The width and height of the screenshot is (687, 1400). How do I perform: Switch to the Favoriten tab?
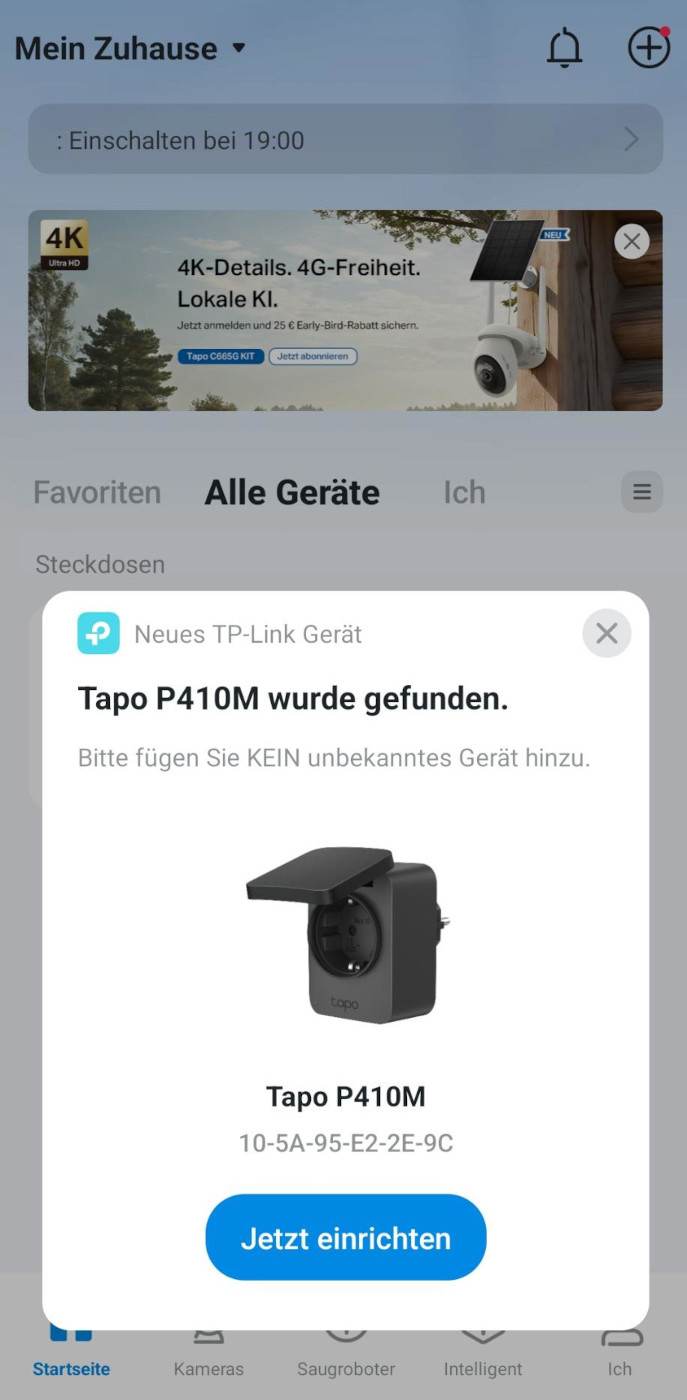[97, 492]
